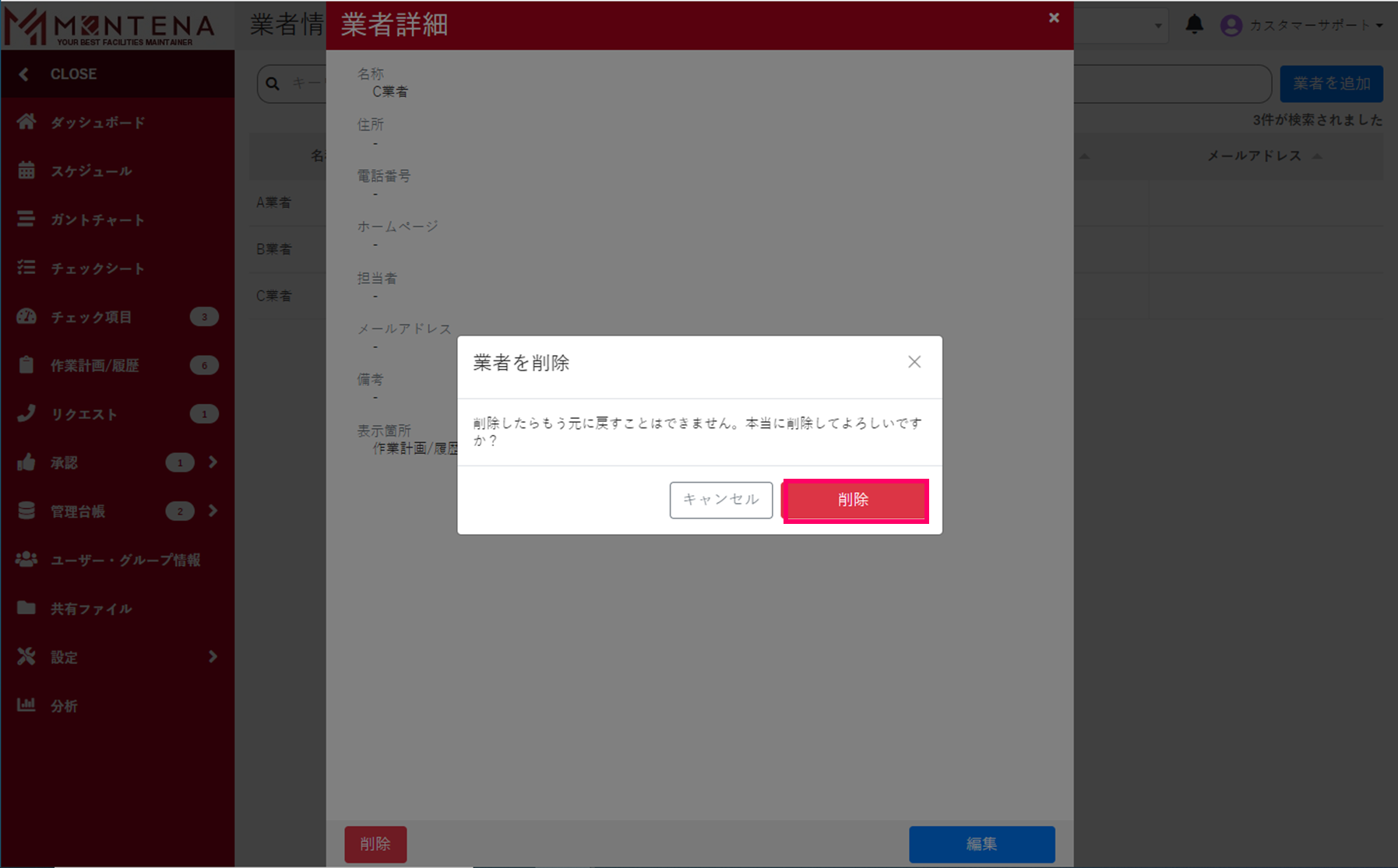Select チェックシート in the sidebar

[97, 269]
